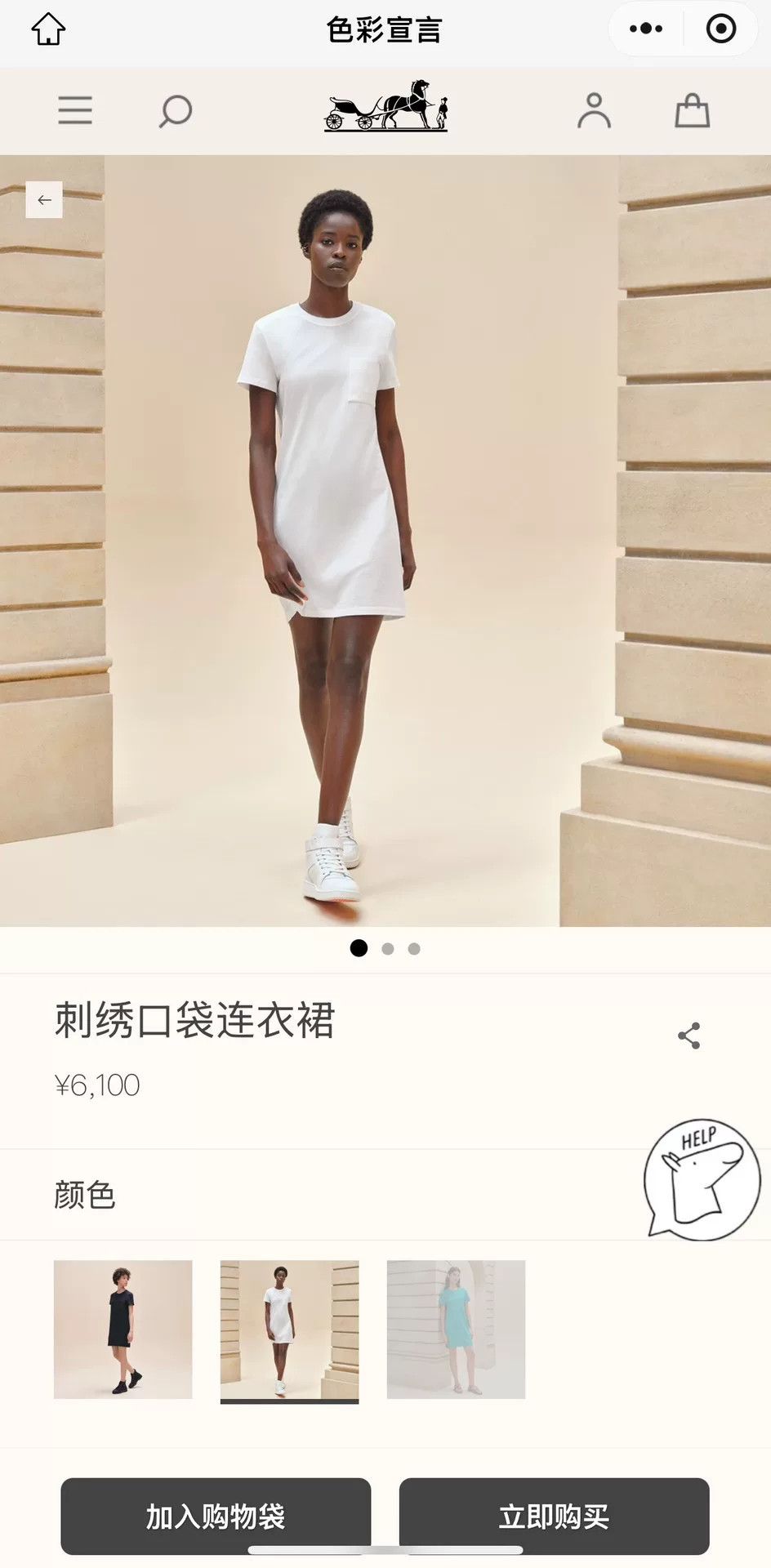Share this dress
Screen dimensions: 771x1568
point(689,1036)
